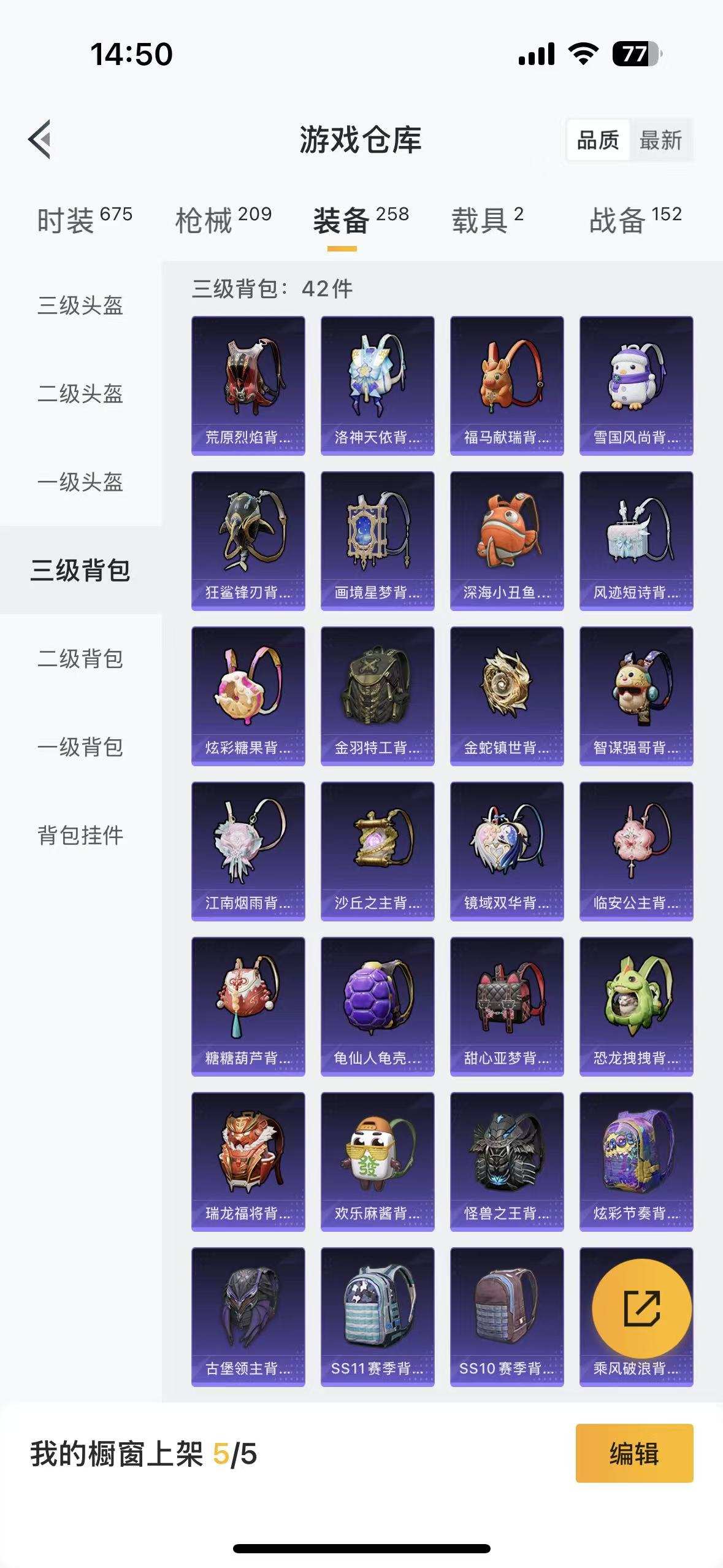Select the 荒原烈焰背包 thumbnail
The image size is (723, 1568).
tap(248, 386)
